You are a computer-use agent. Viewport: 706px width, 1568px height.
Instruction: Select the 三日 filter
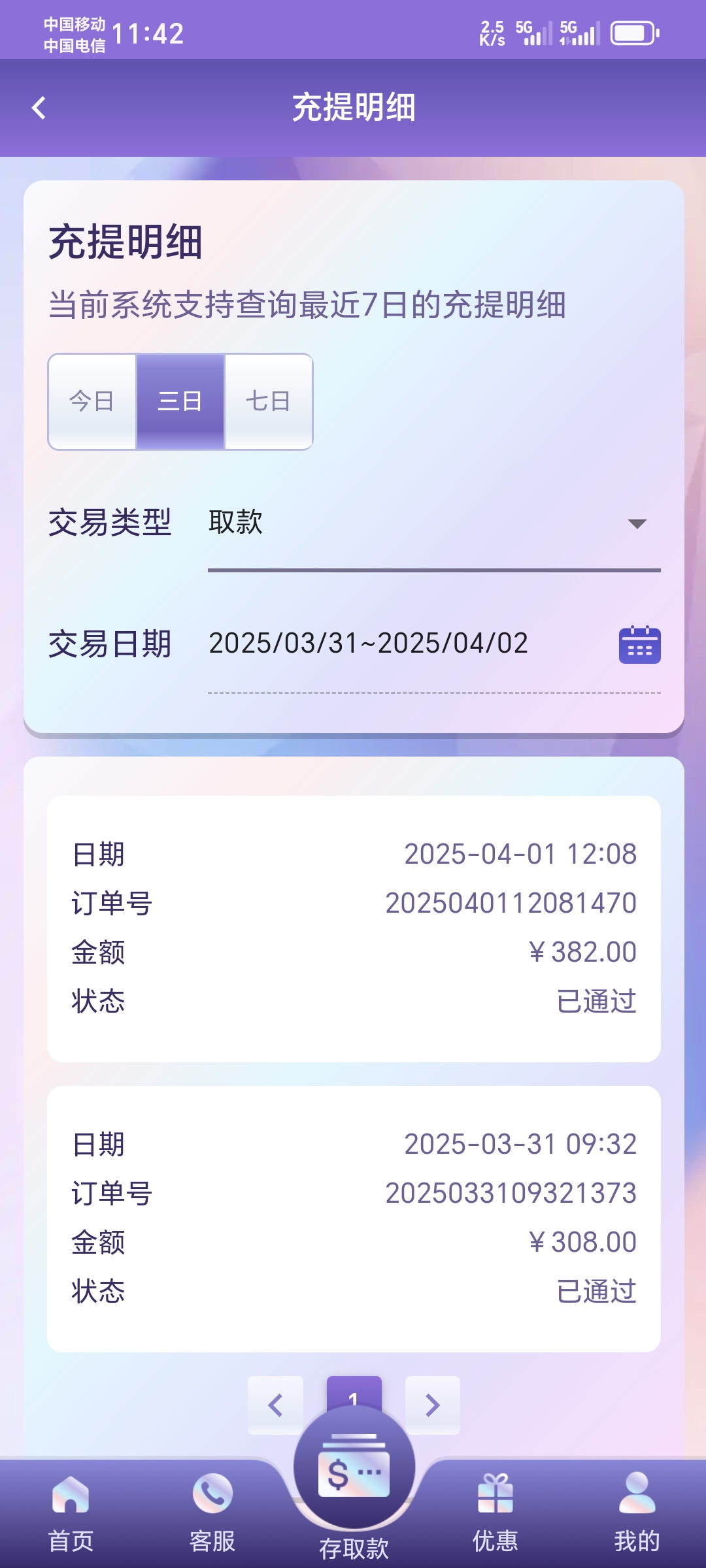tap(180, 401)
